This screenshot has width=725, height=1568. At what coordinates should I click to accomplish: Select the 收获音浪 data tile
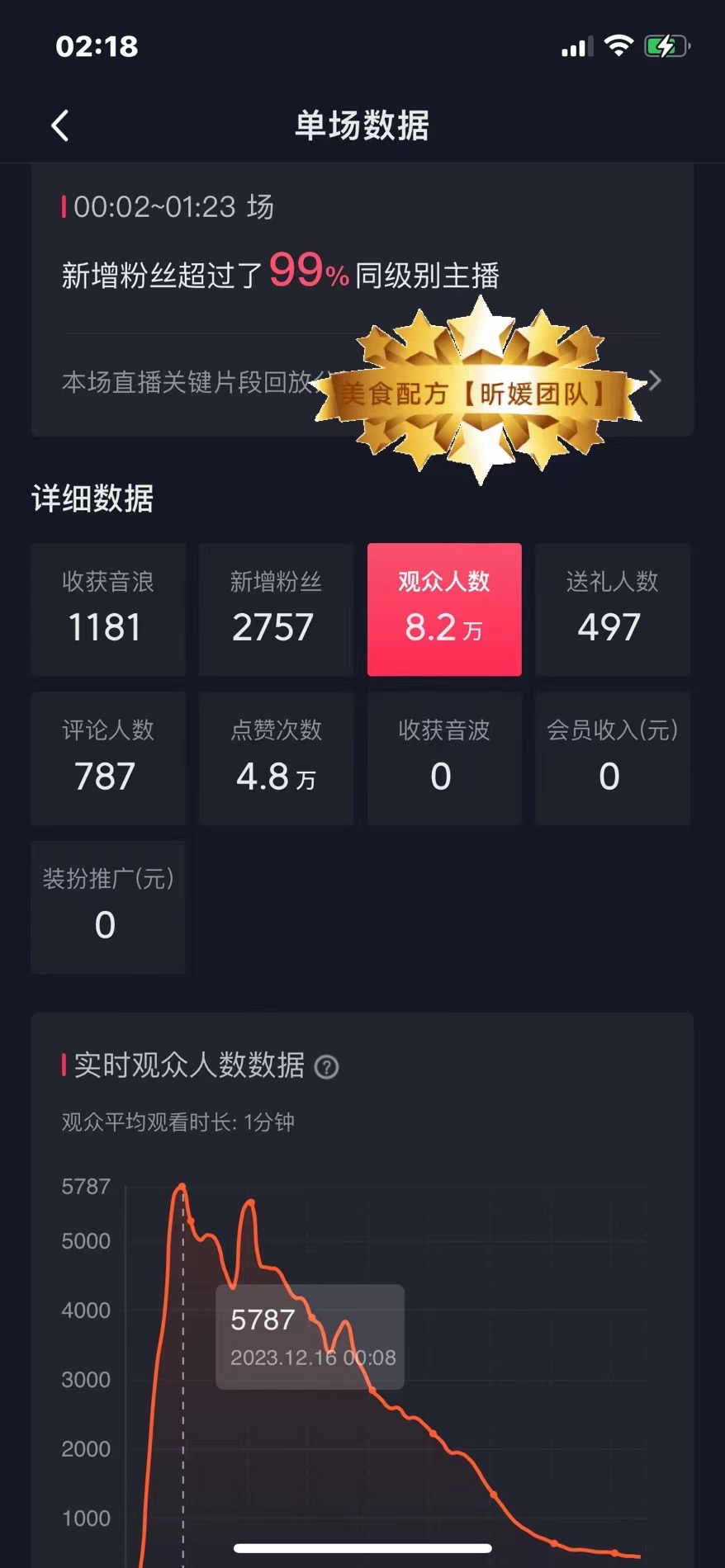click(x=108, y=609)
